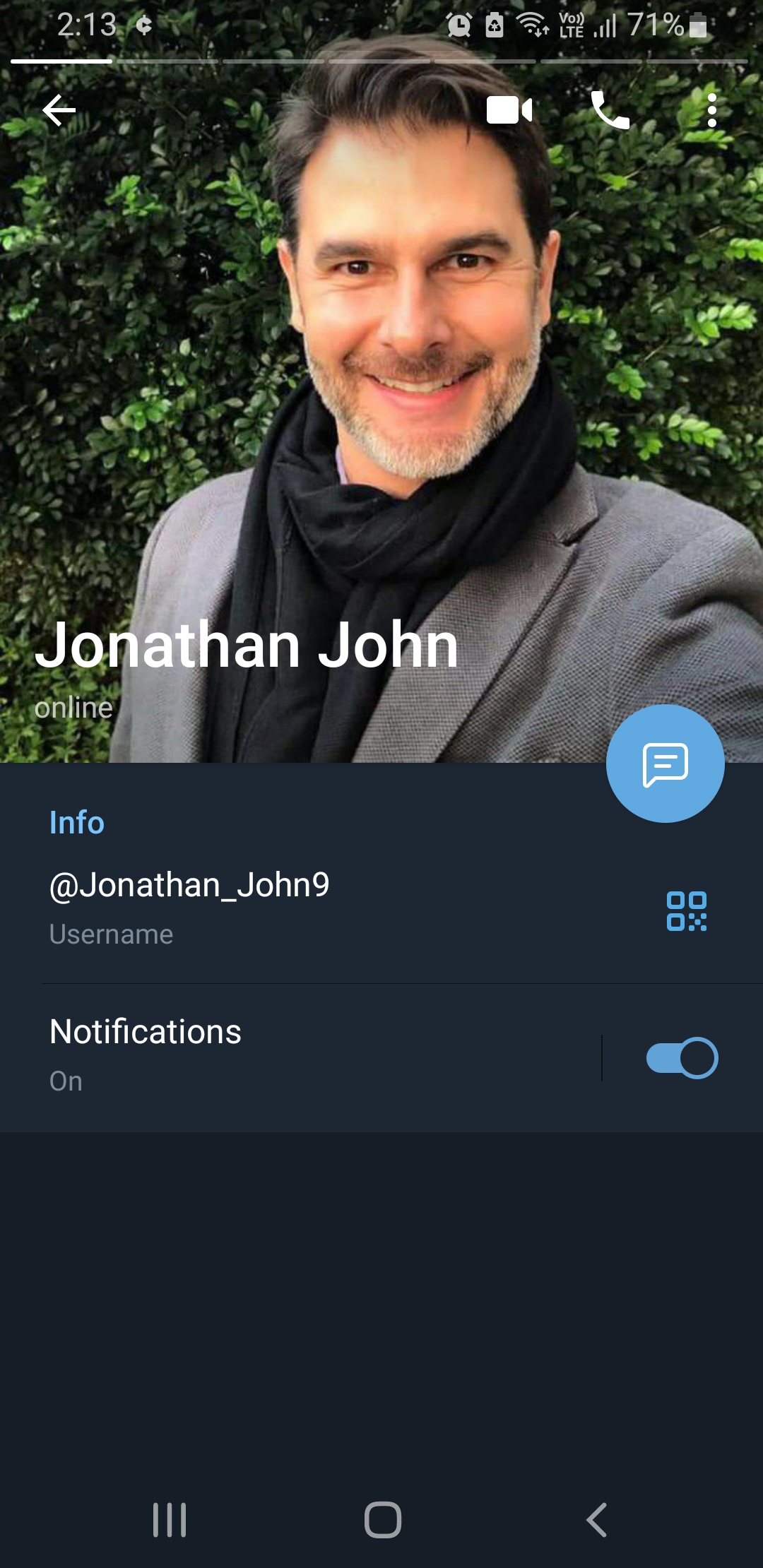Image resolution: width=763 pixels, height=1568 pixels.
Task: Open the three-dot overflow menu
Action: click(711, 110)
